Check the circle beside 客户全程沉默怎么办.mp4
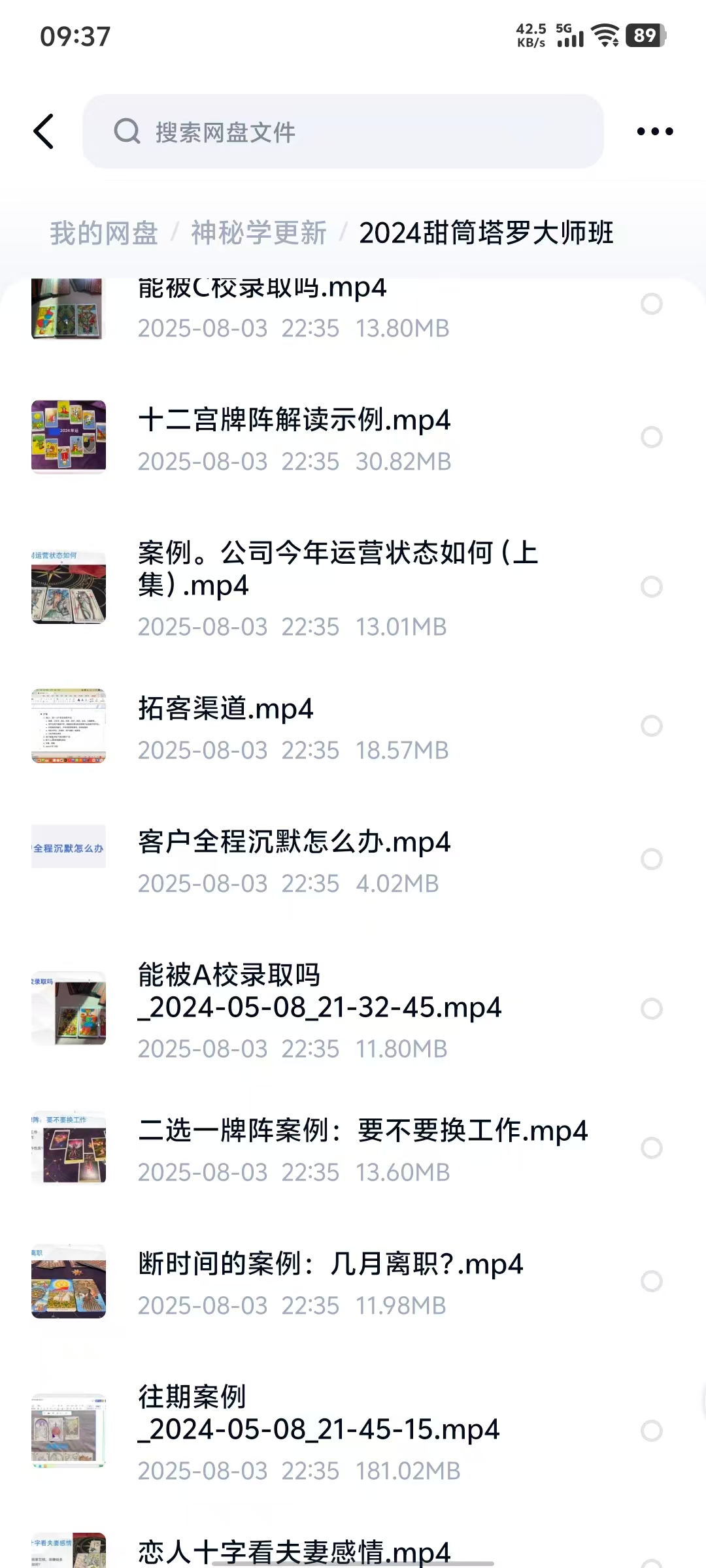Image resolution: width=706 pixels, height=1568 pixels. pyautogui.click(x=651, y=859)
